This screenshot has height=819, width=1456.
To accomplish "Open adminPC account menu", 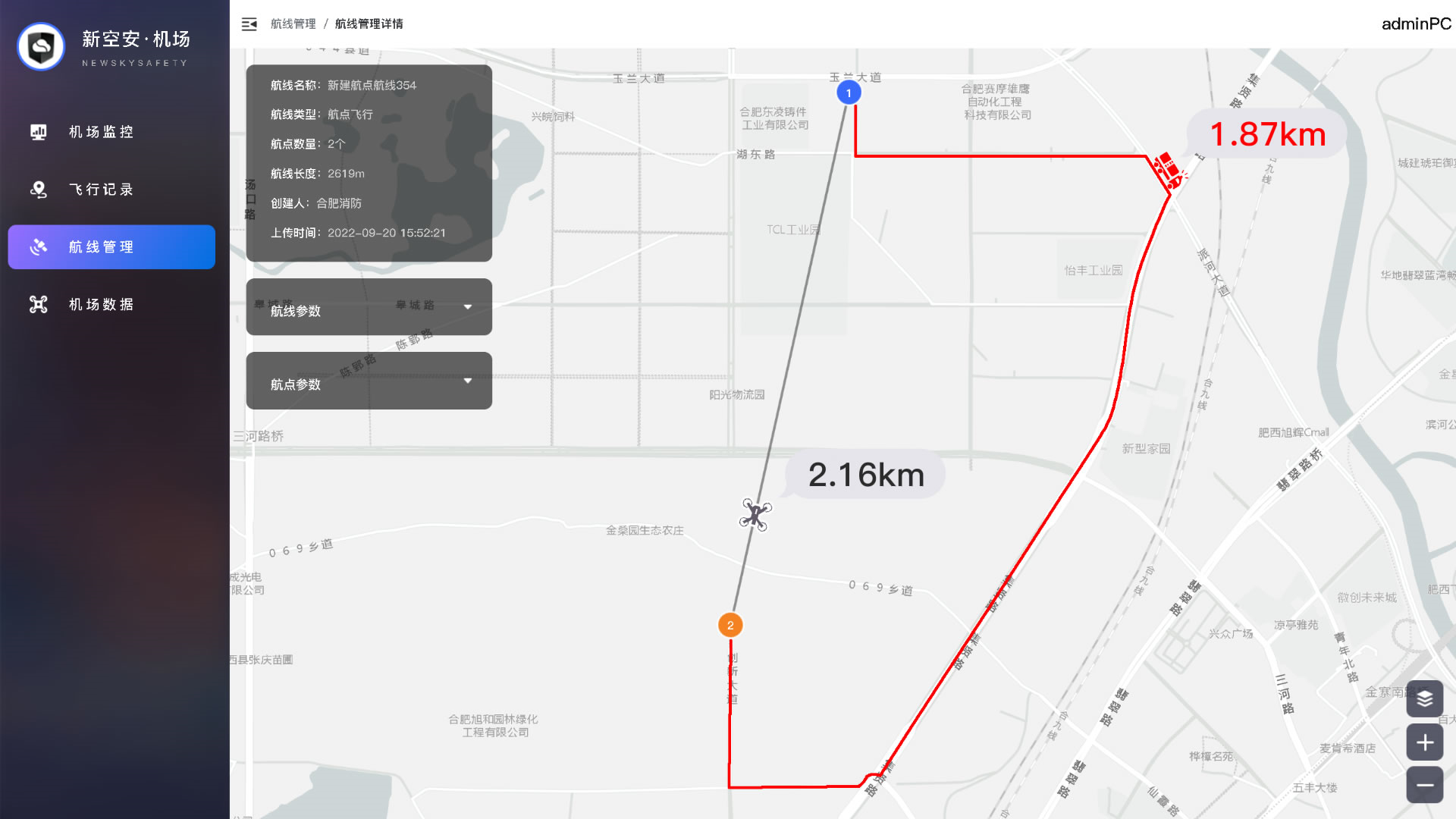I will [1416, 24].
